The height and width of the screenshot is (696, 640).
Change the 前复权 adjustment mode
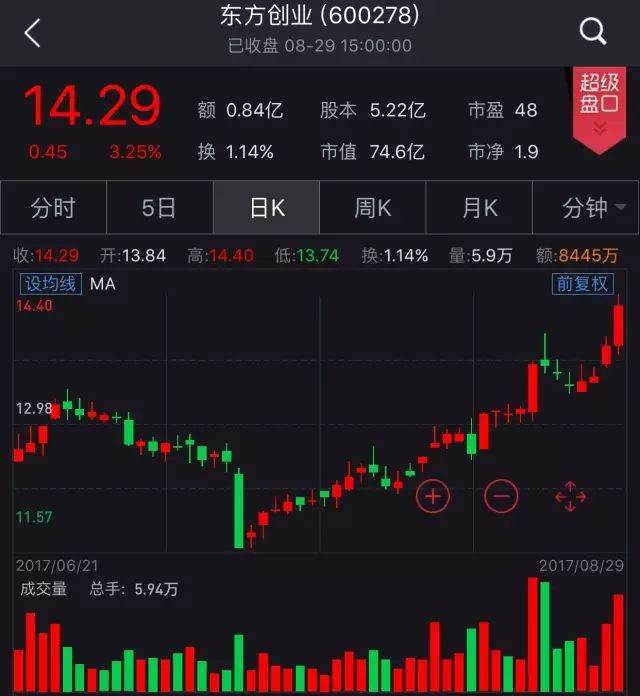[x=582, y=283]
